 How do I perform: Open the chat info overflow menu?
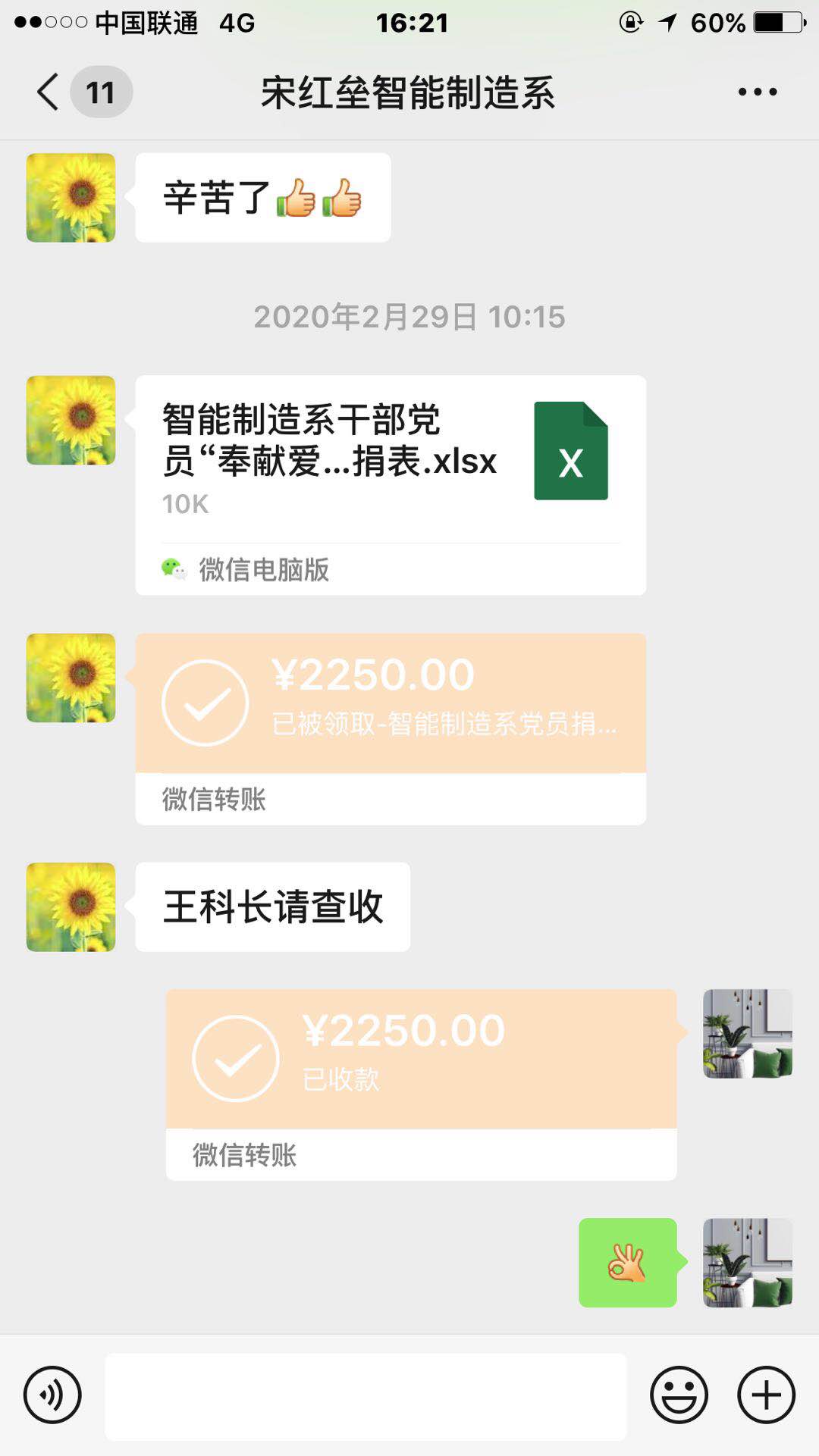(757, 92)
